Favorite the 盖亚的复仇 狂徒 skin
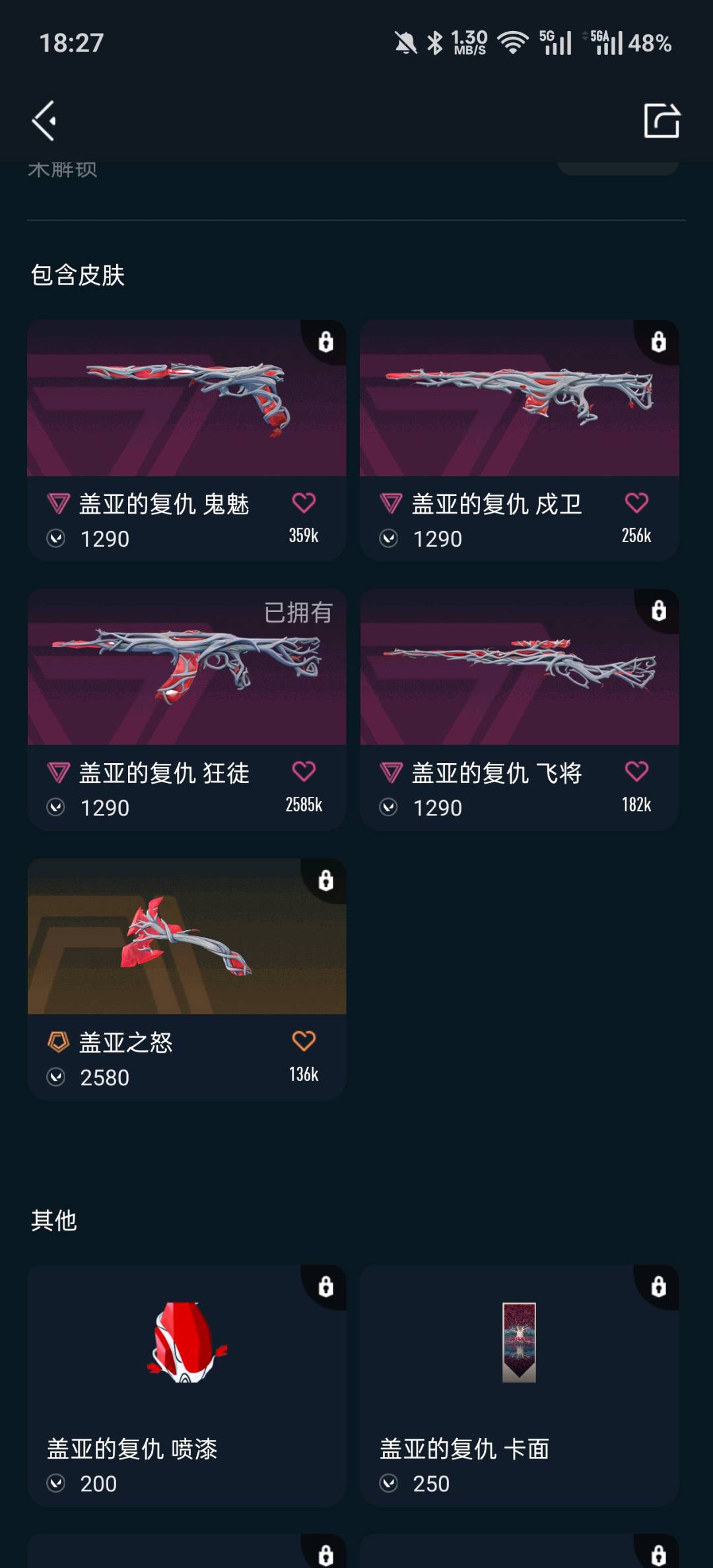The height and width of the screenshot is (1568, 713). [304, 772]
